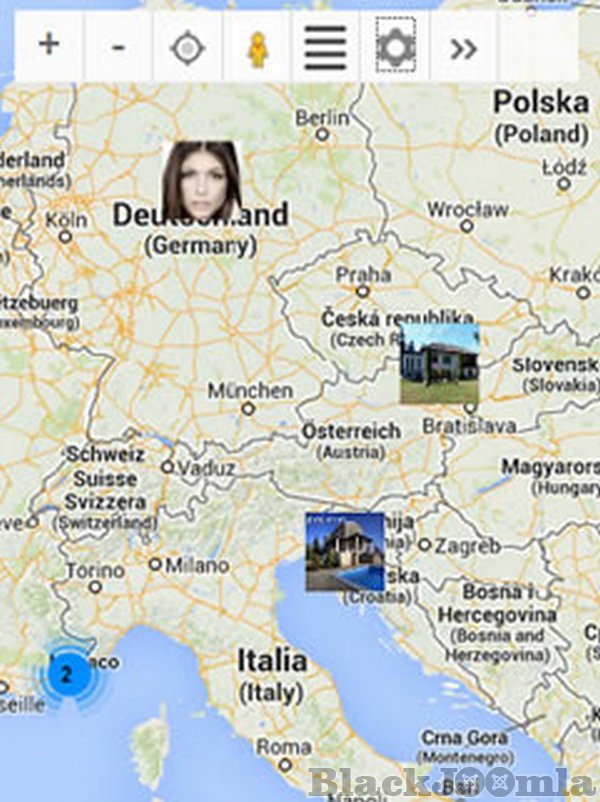Open house marker near Bratislava
Viewport: 600px width, 802px height.
[439, 362]
